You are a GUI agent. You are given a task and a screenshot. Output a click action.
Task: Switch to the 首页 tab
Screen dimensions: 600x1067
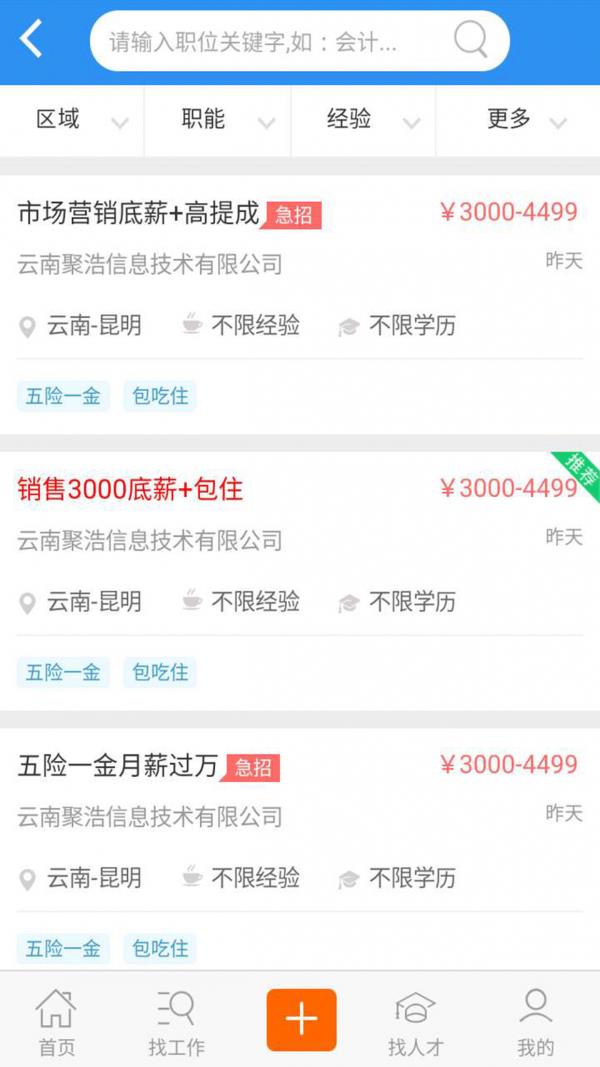(56, 1022)
